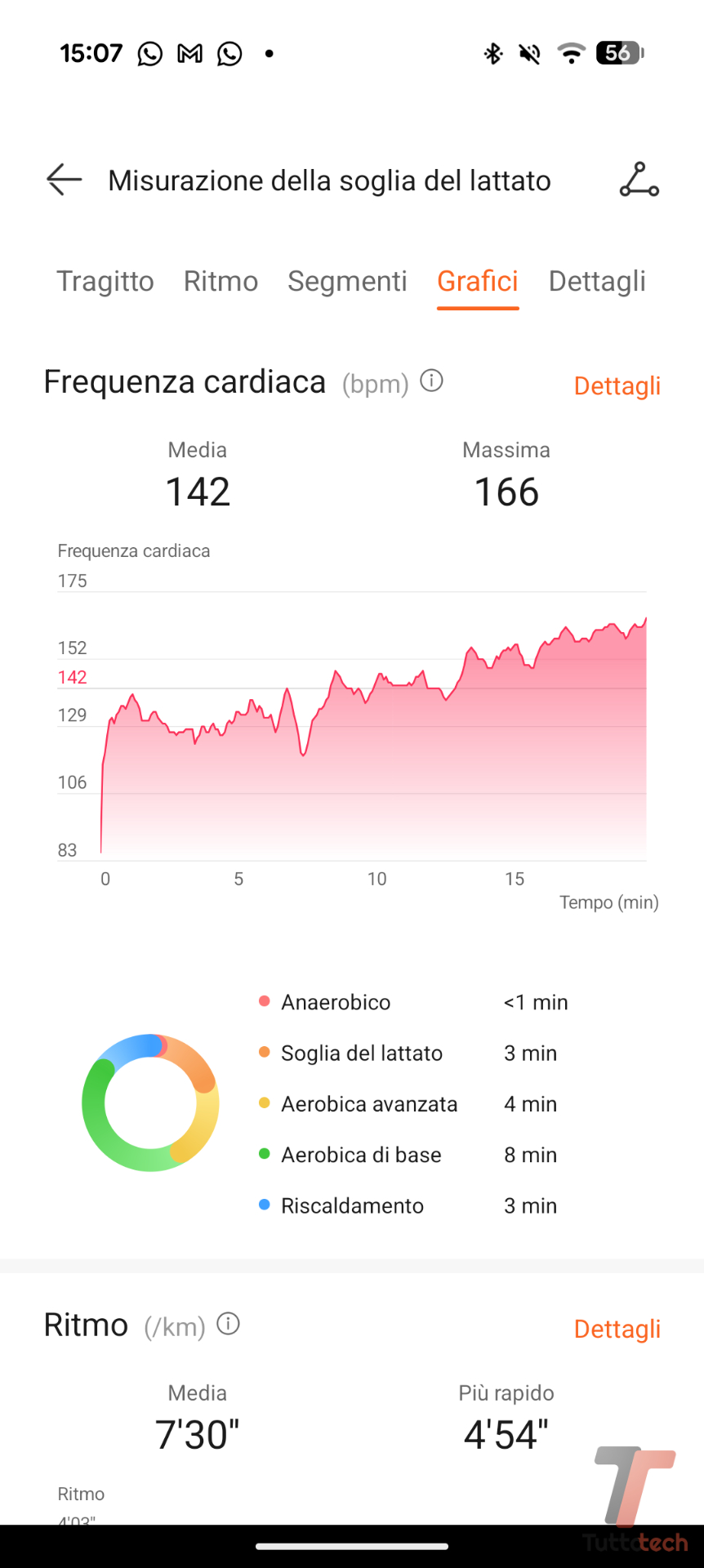Switch to the Tragitto tab
This screenshot has width=704, height=1568.
(x=105, y=281)
